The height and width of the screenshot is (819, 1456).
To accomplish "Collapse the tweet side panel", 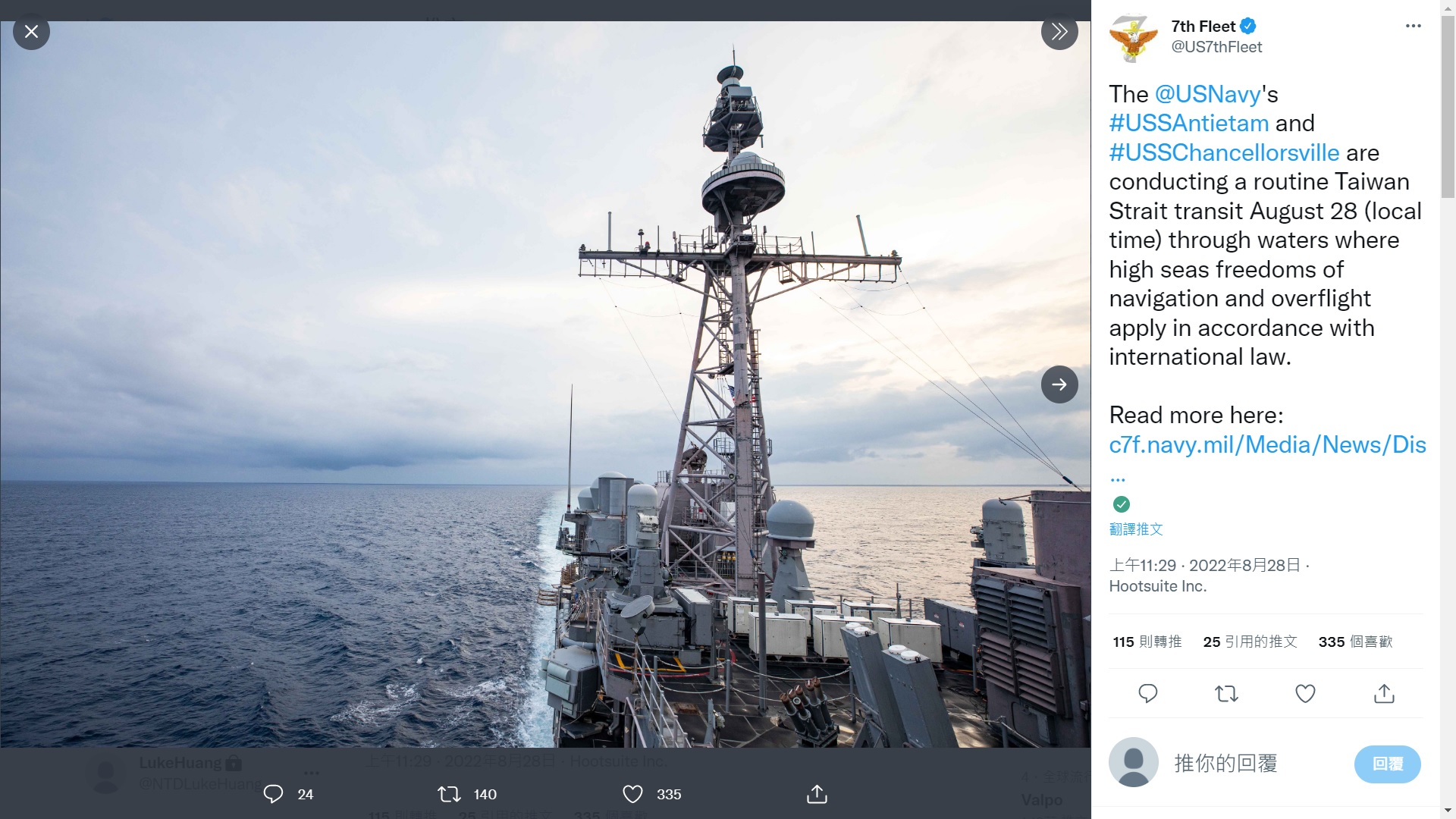I will coord(1059,32).
